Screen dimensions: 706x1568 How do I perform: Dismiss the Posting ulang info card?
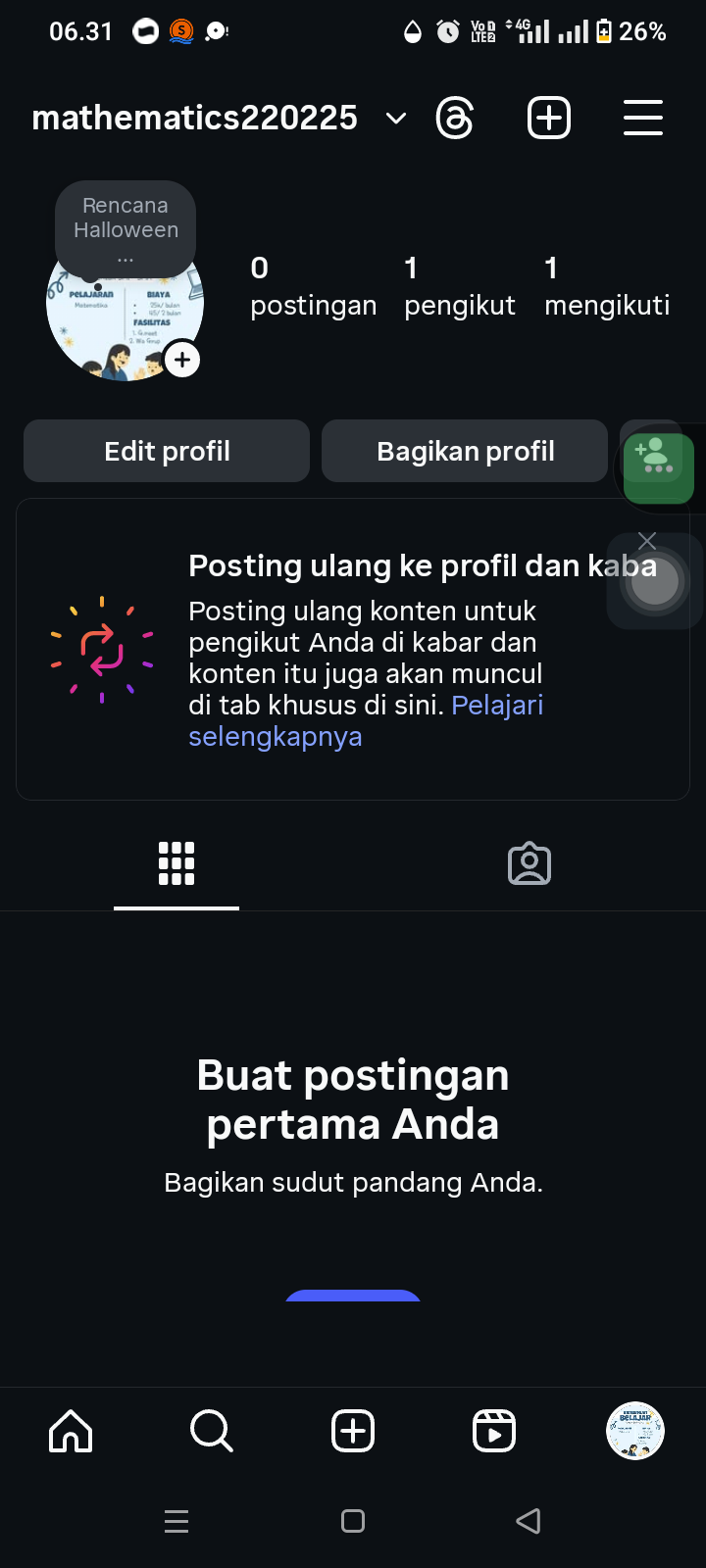point(647,541)
